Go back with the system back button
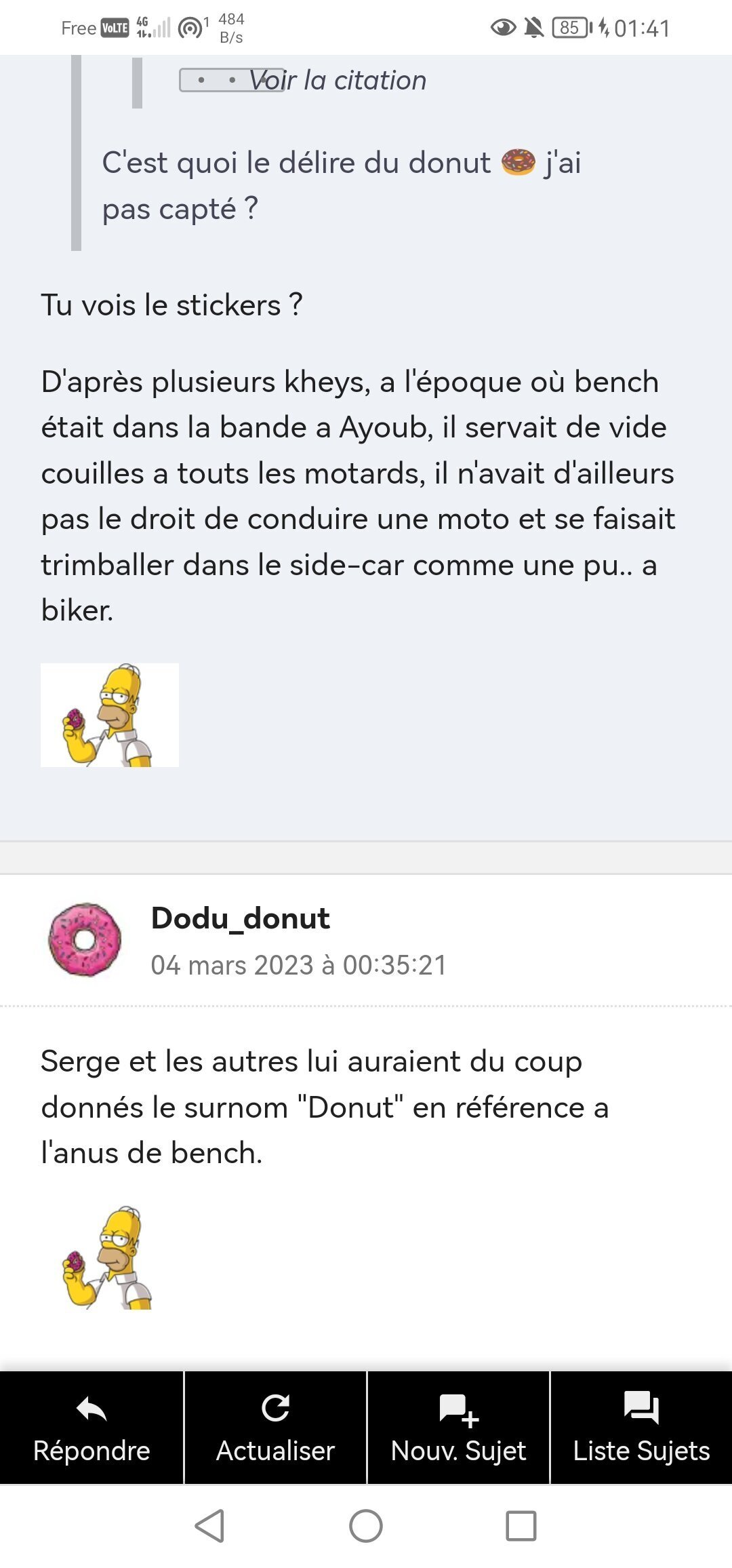 (209, 1526)
